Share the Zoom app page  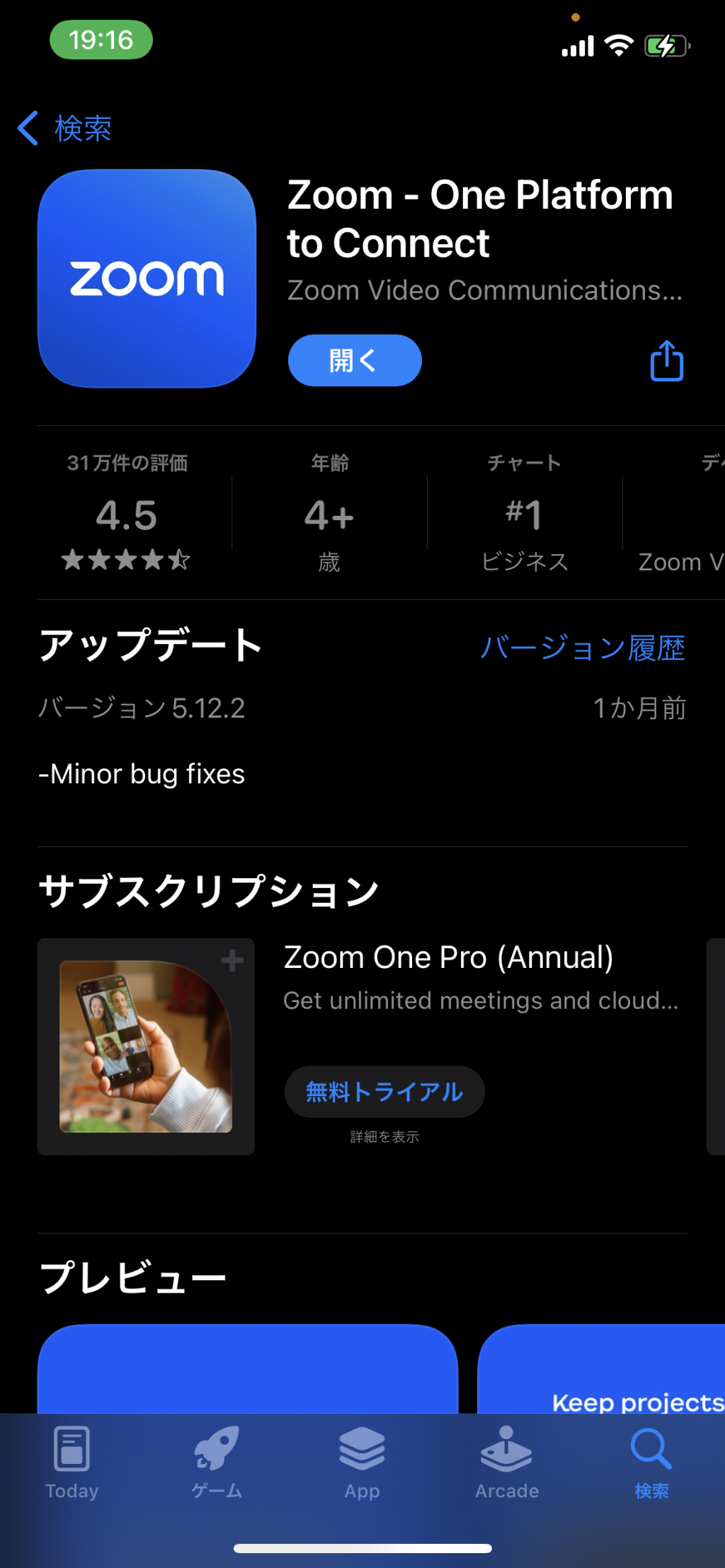(667, 361)
